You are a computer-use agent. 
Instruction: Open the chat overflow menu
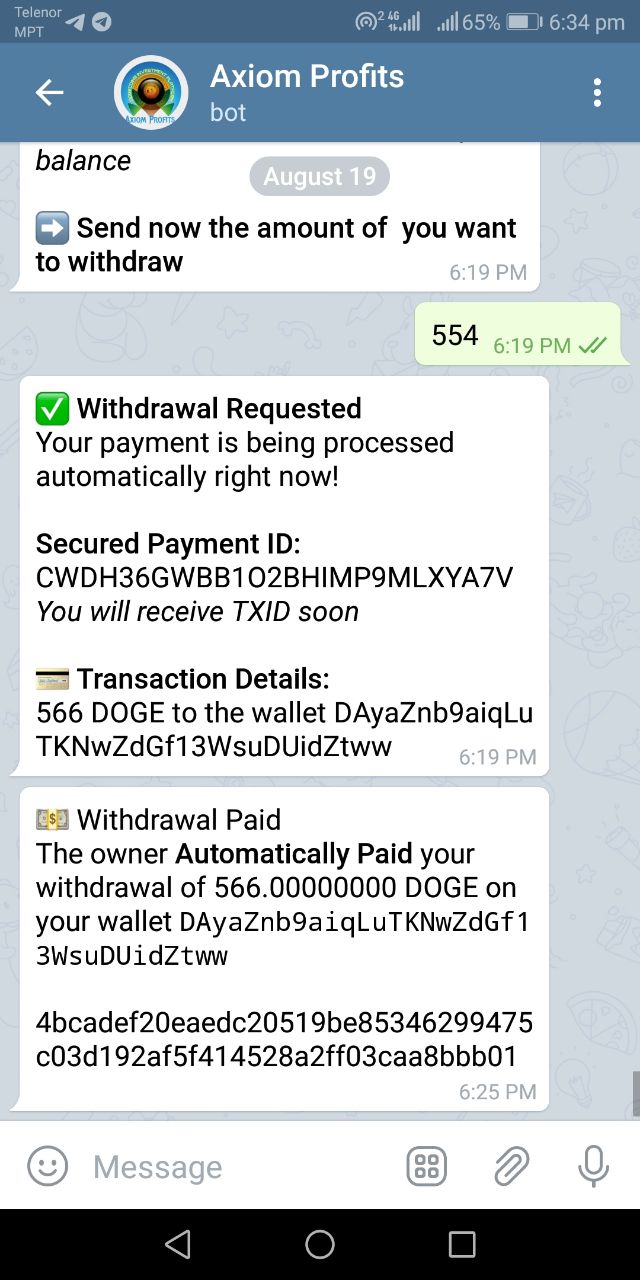[597, 93]
